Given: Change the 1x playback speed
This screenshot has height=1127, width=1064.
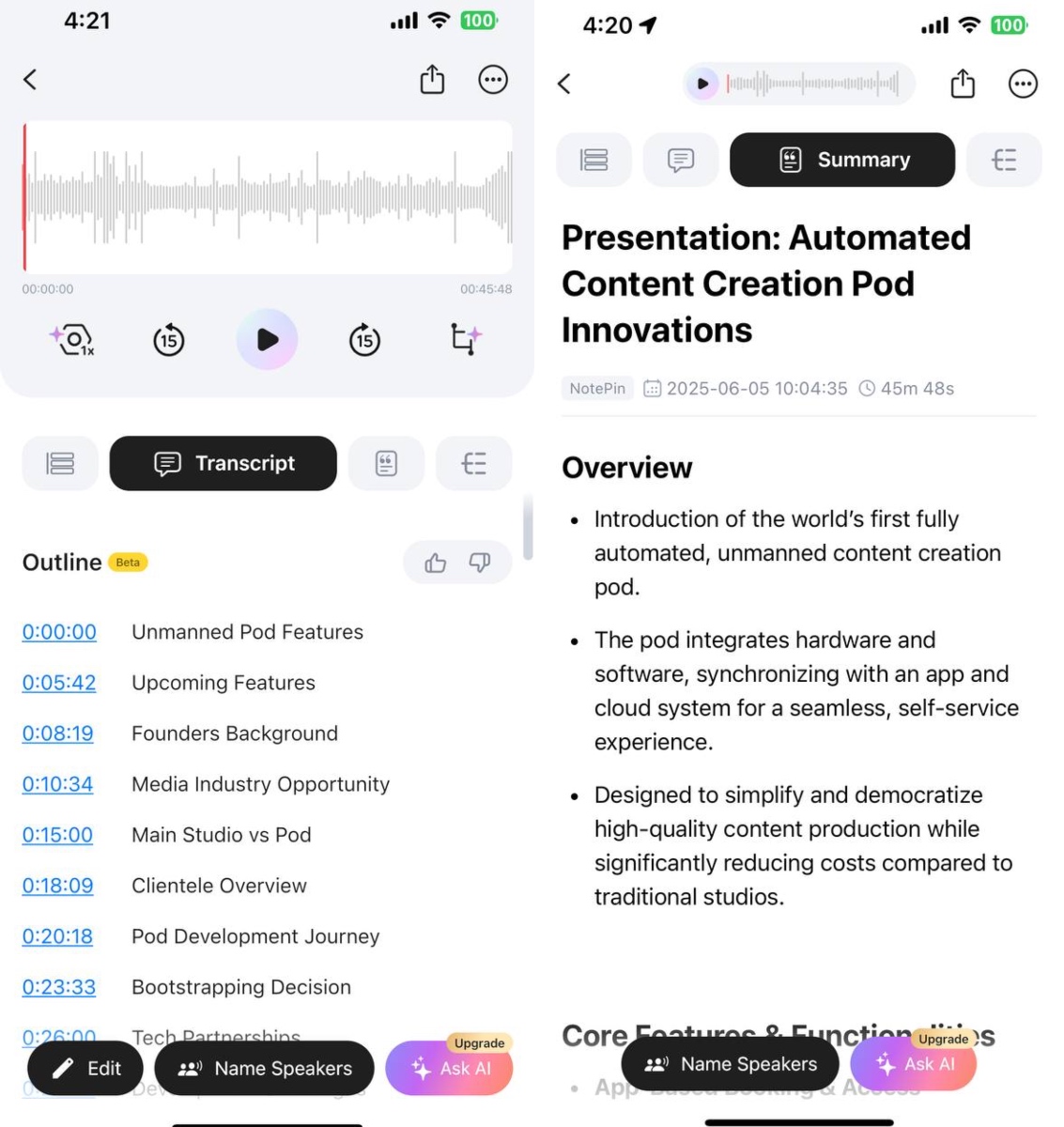Looking at the screenshot, I should tap(73, 339).
